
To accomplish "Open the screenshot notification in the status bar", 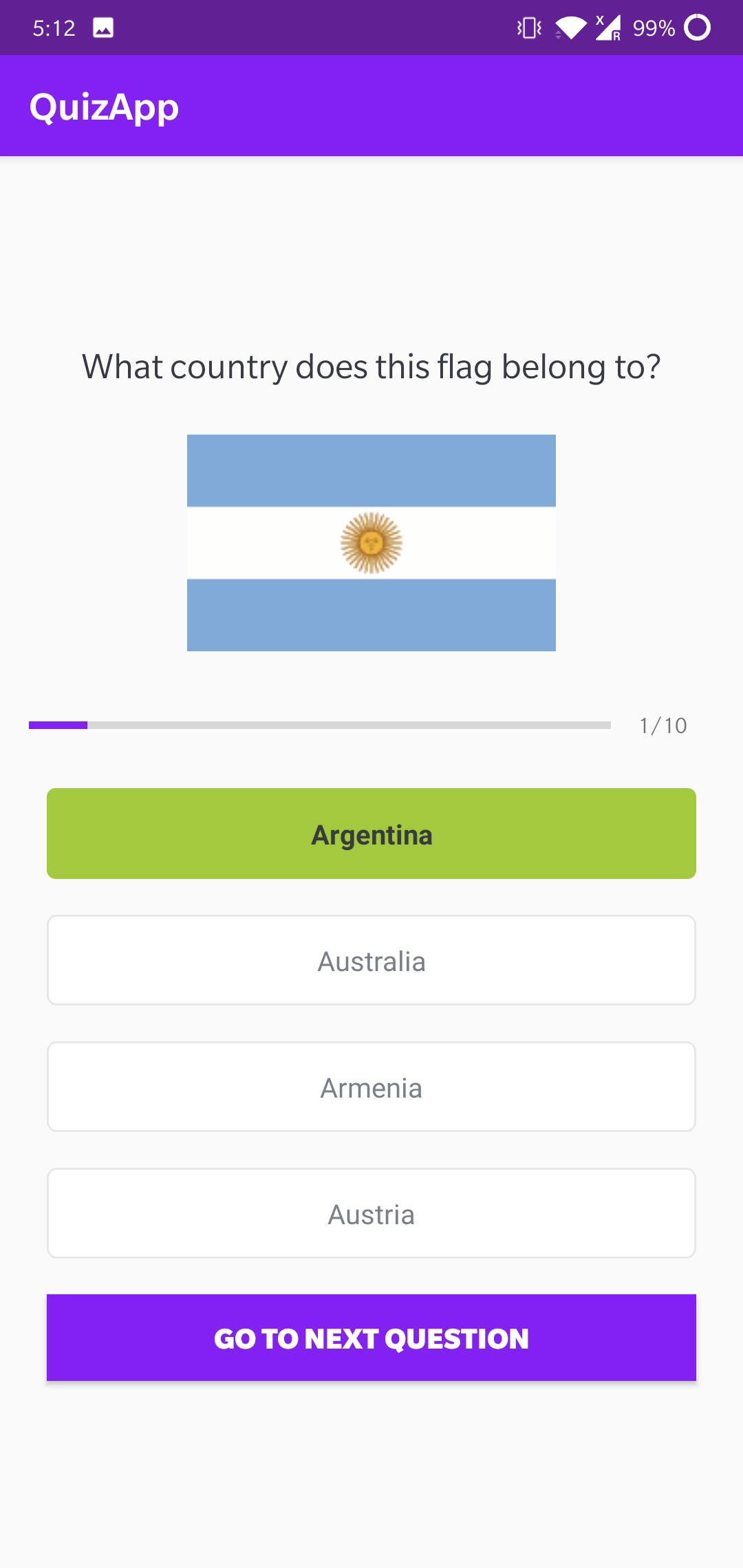I will pos(102,28).
